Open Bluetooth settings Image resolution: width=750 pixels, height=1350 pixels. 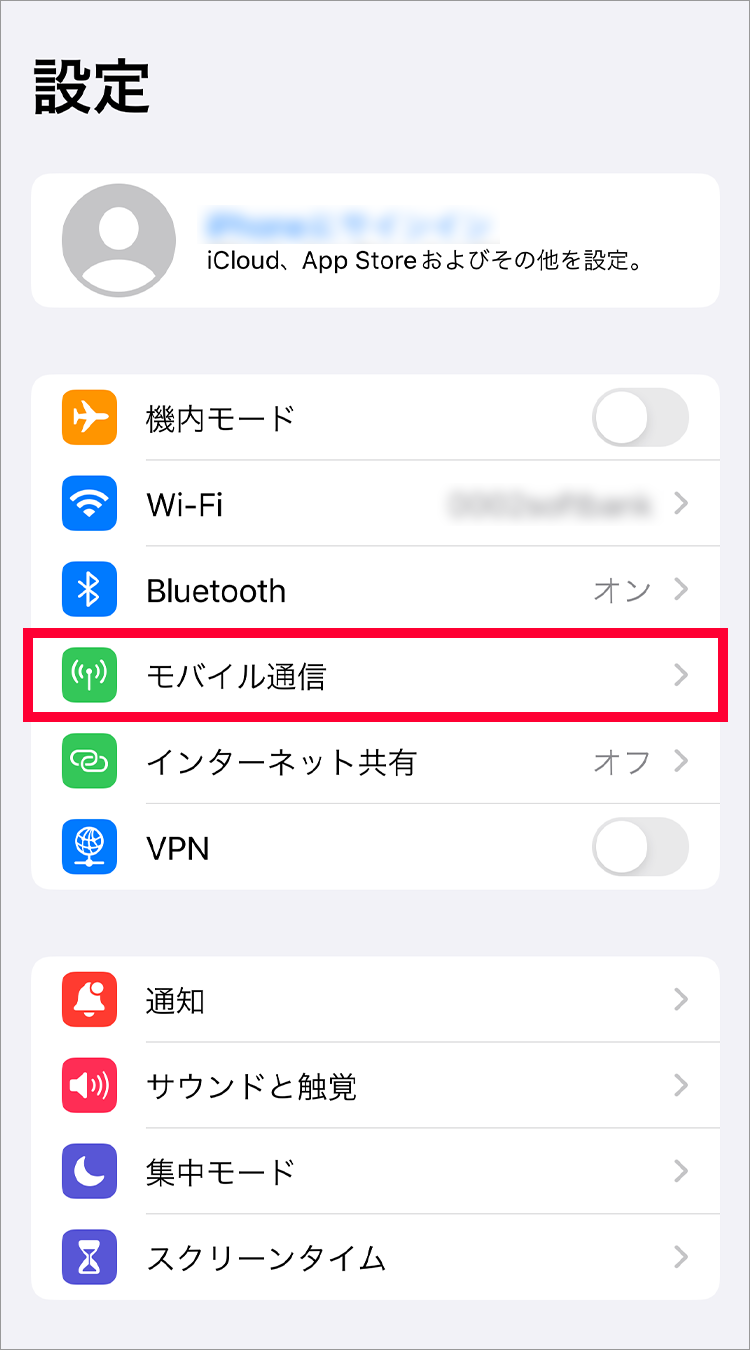point(375,590)
